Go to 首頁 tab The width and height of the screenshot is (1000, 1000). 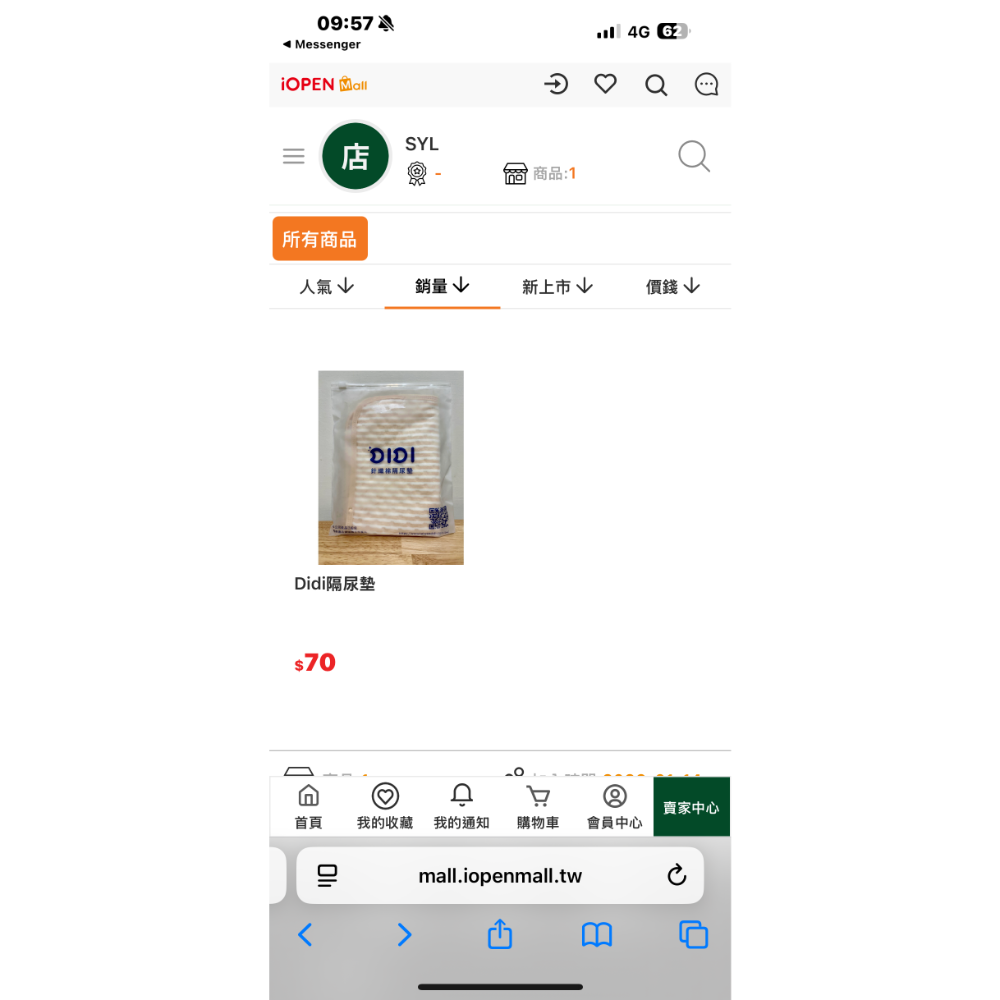tap(309, 807)
